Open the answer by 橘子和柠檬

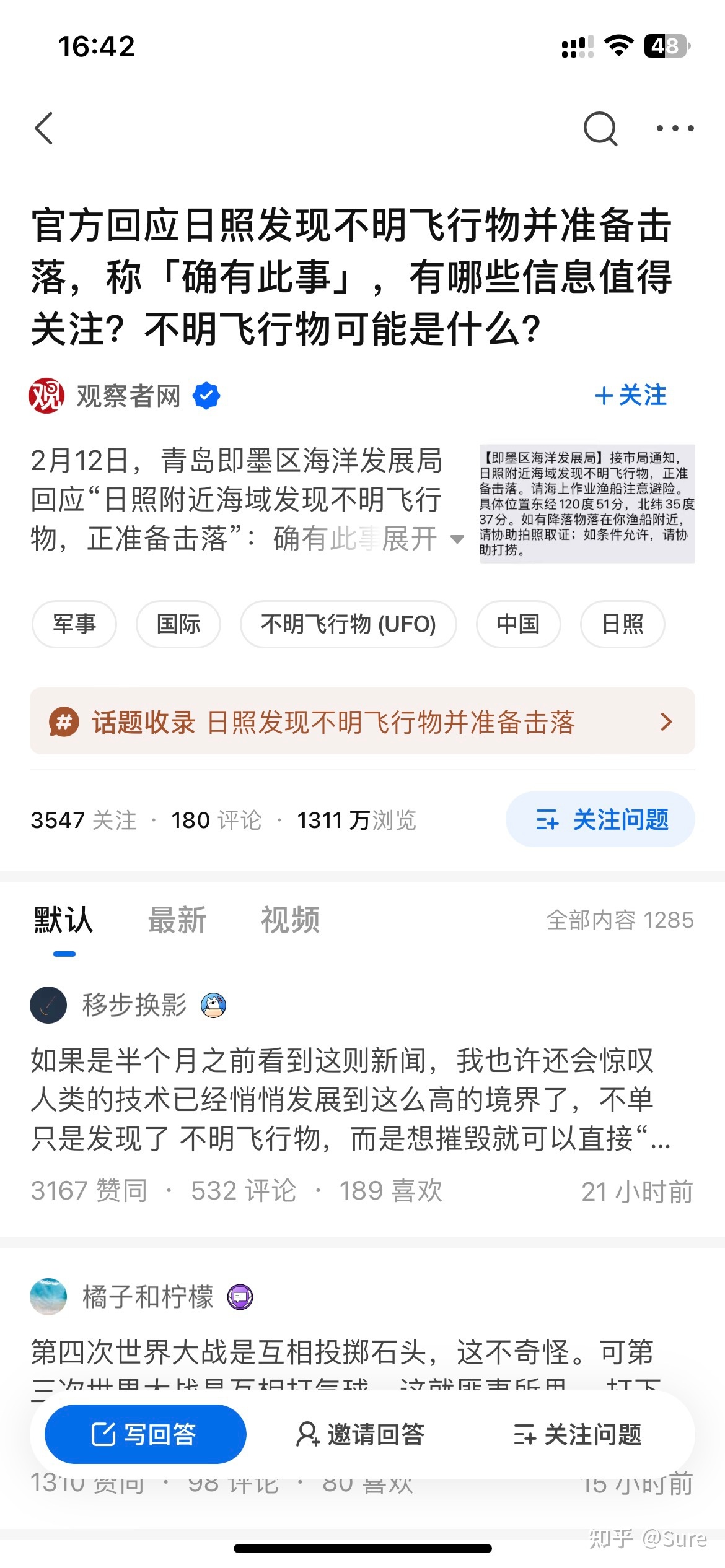click(x=341, y=1352)
